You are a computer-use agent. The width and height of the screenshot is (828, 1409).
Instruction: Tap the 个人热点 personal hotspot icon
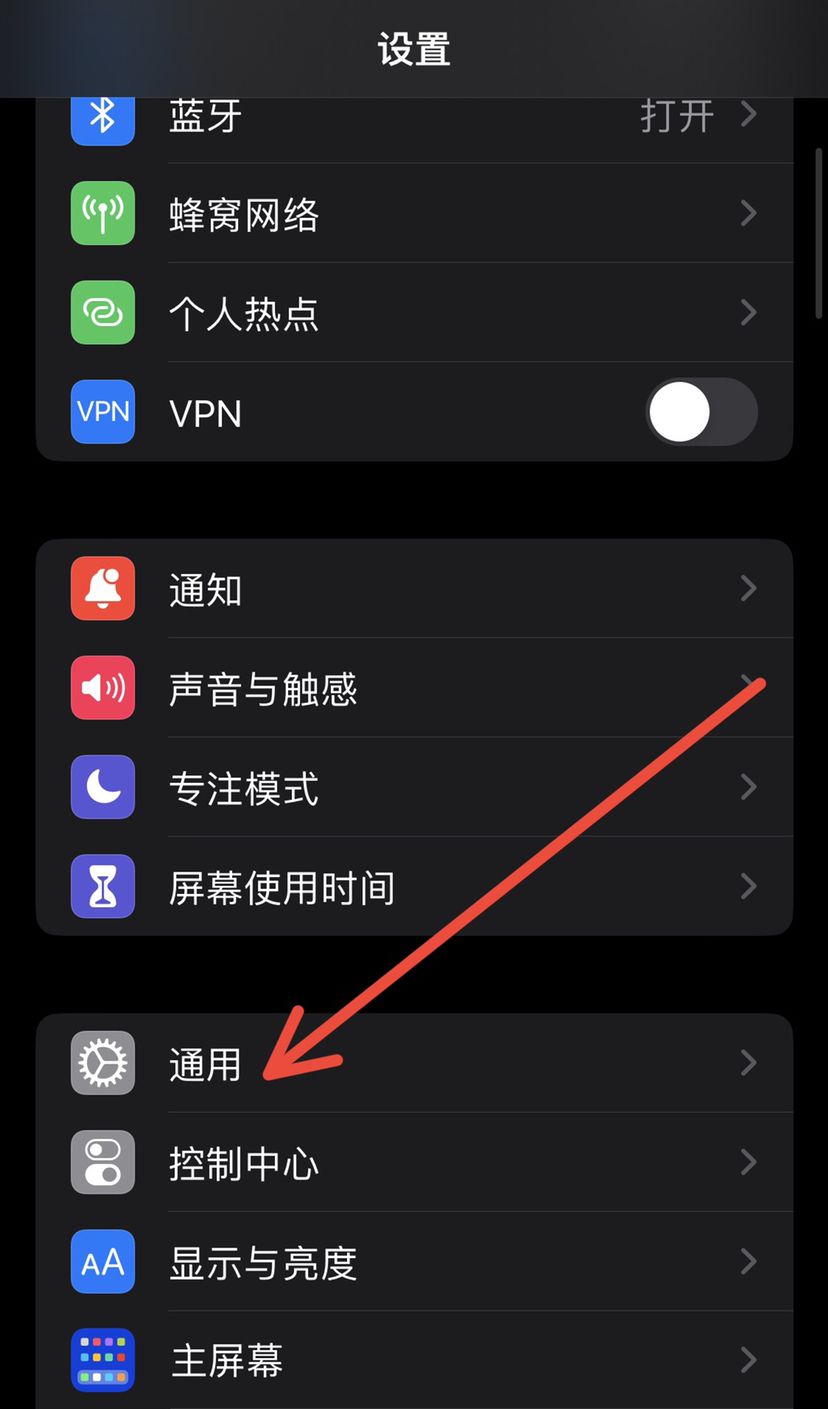tap(102, 313)
